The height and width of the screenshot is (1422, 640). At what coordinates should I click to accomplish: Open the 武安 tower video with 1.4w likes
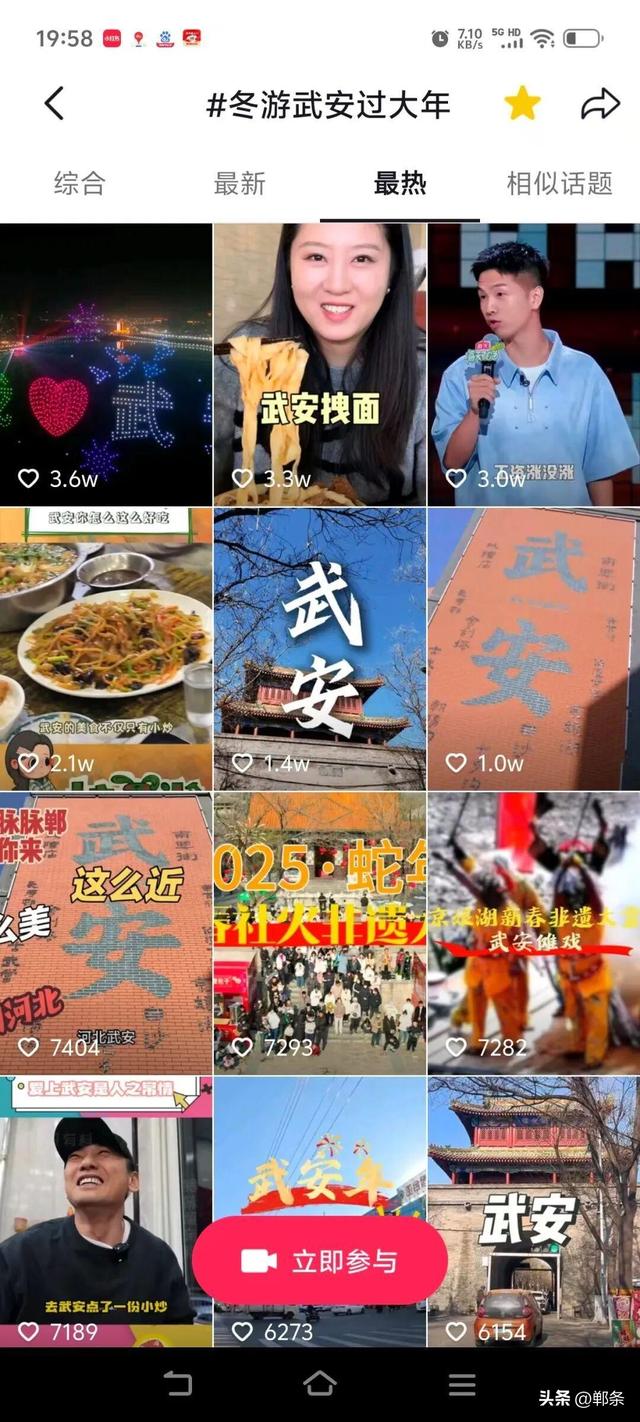click(x=320, y=649)
